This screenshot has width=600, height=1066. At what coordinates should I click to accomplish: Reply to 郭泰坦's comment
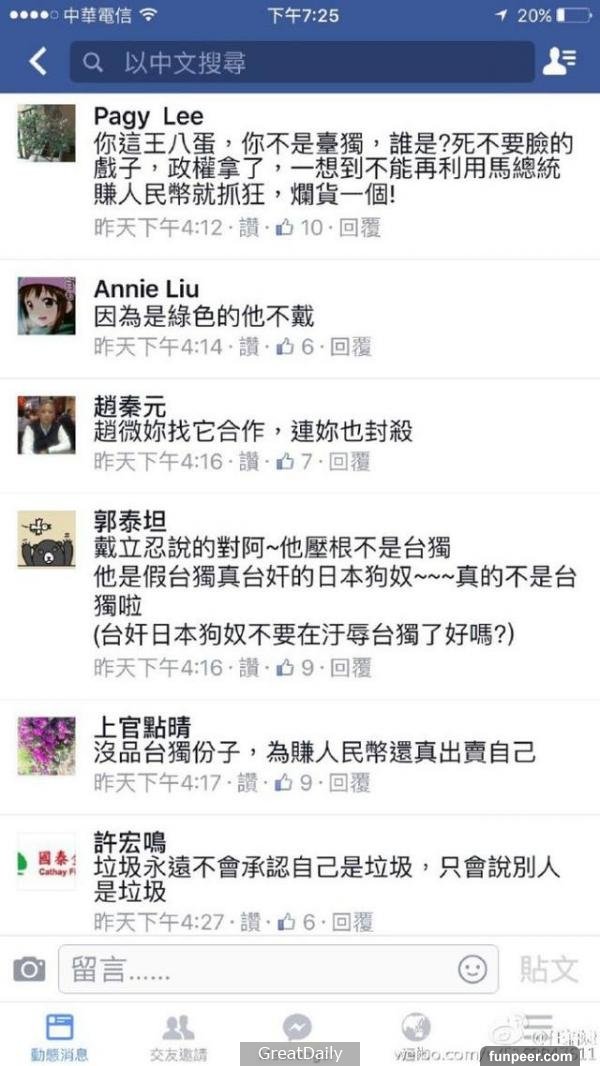[x=350, y=667]
